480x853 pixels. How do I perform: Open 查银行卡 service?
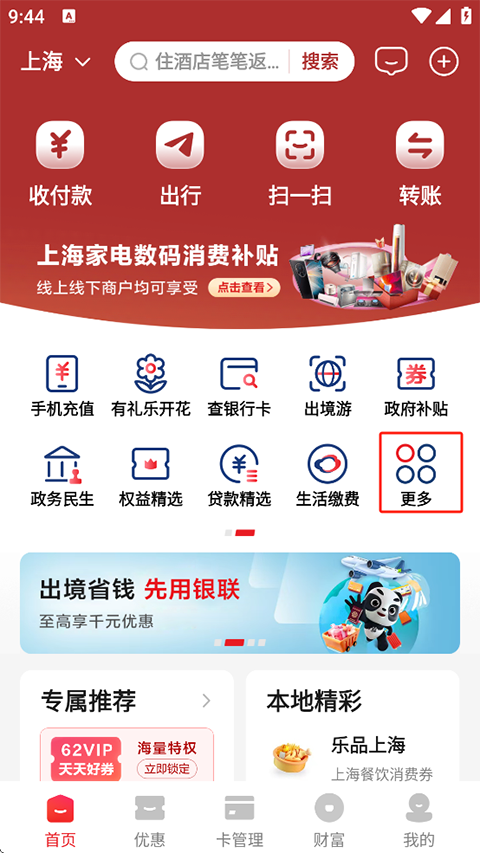click(239, 386)
